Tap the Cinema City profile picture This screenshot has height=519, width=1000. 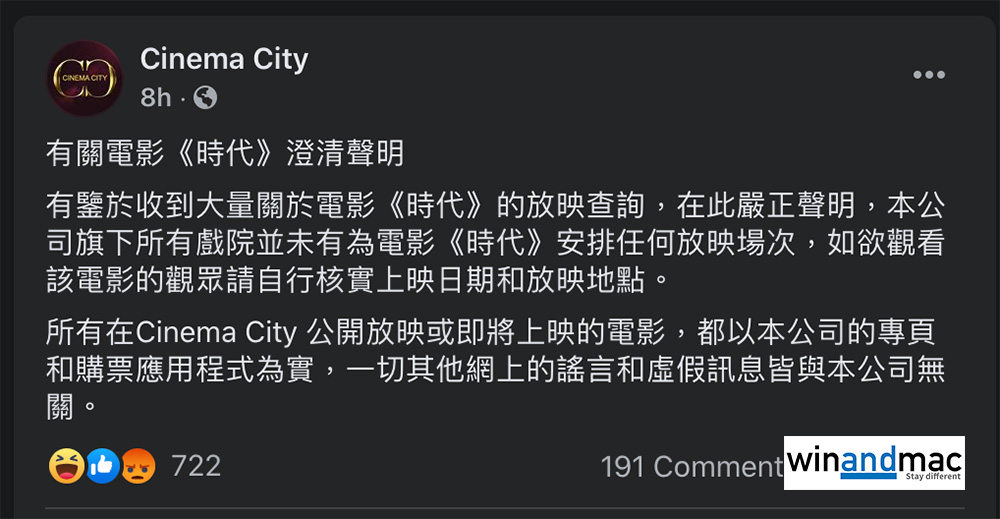[x=85, y=78]
